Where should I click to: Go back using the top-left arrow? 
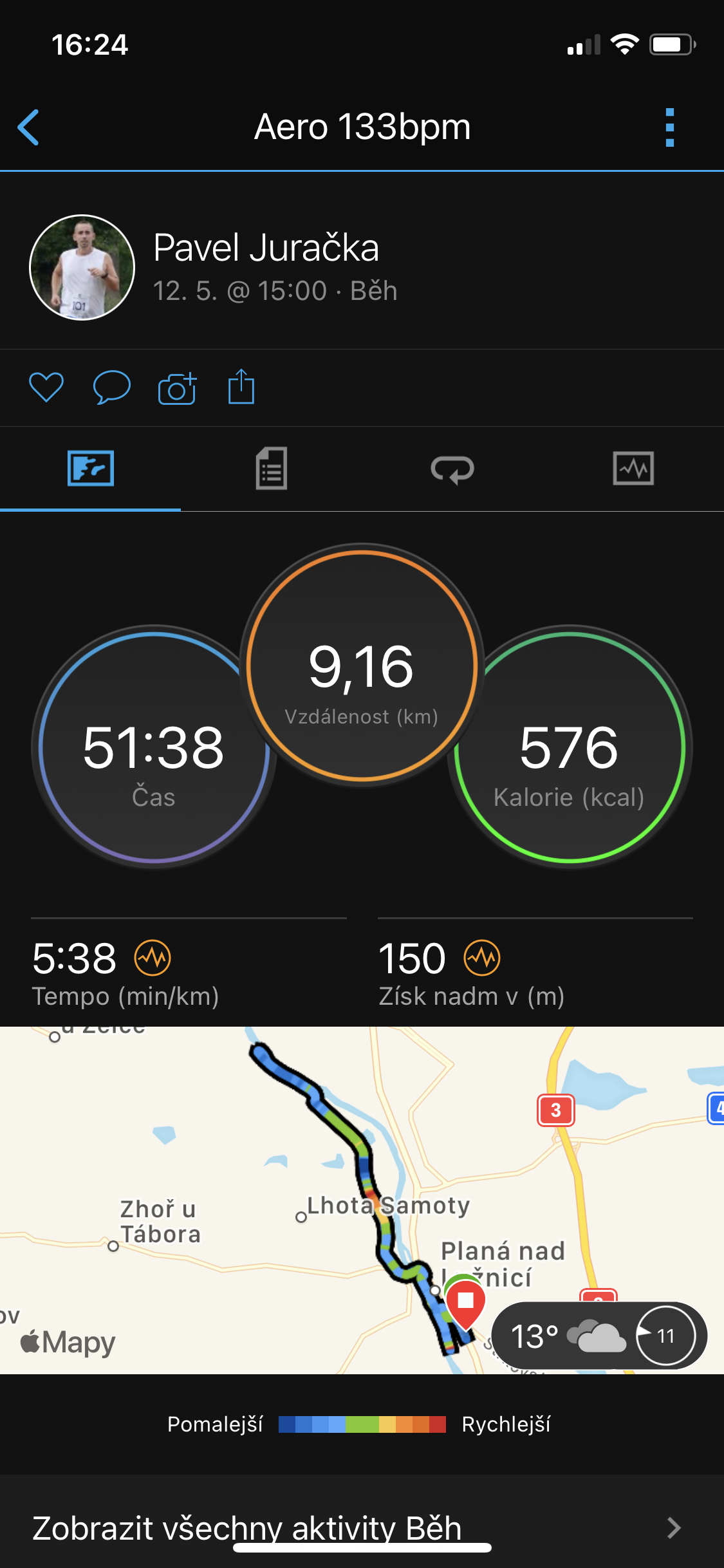pos(28,127)
